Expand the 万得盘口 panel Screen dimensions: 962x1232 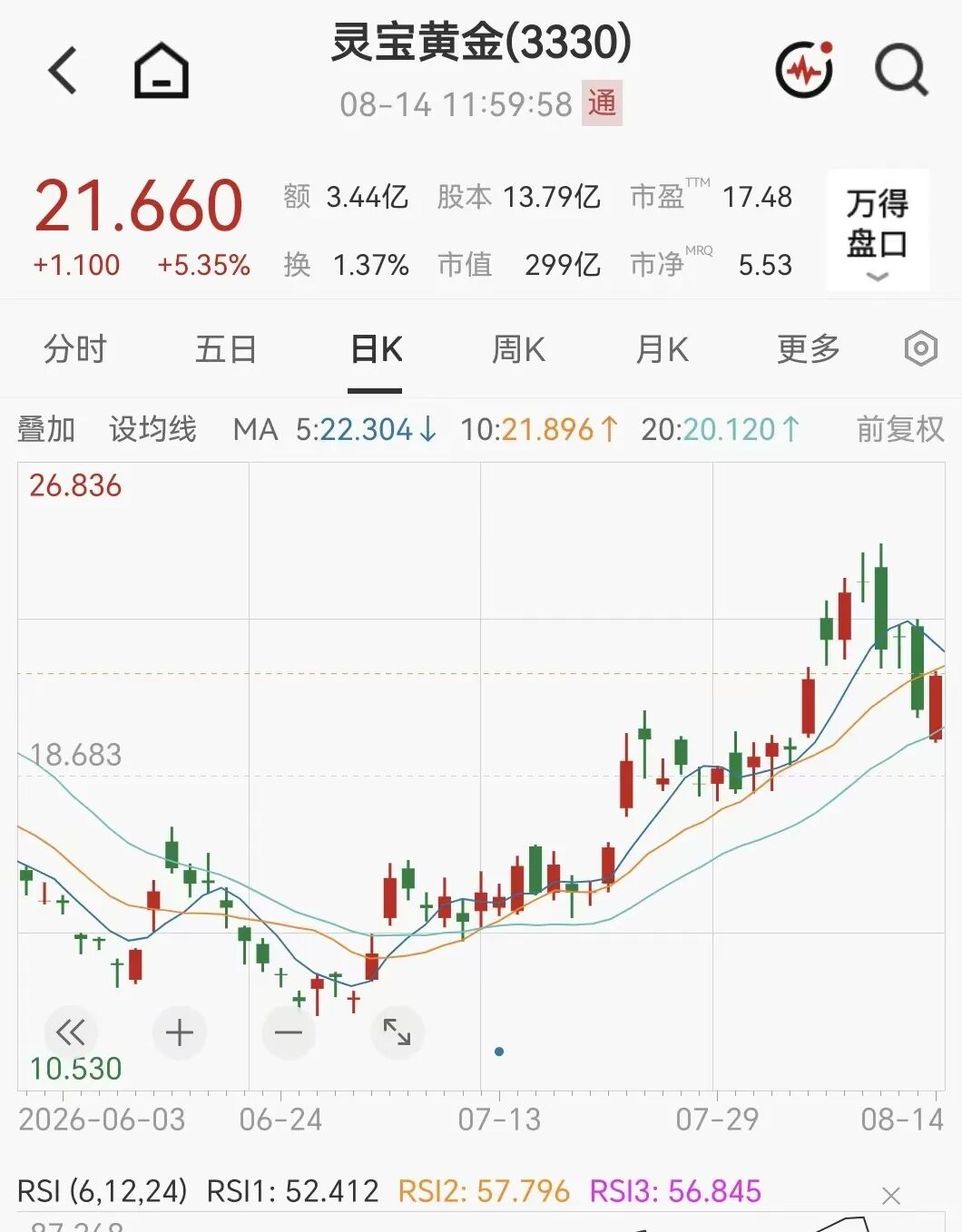(x=877, y=230)
